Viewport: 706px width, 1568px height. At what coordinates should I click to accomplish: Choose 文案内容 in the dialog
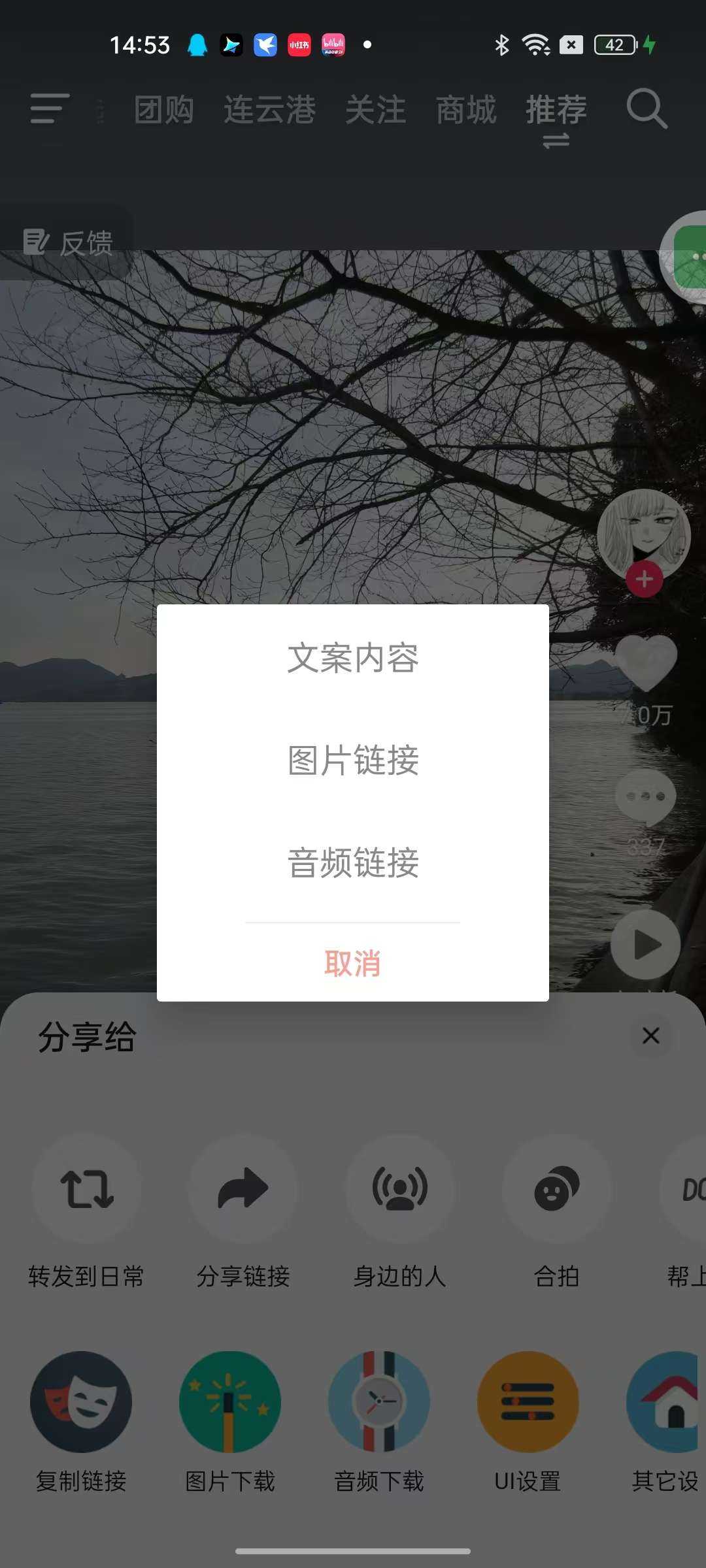click(352, 658)
